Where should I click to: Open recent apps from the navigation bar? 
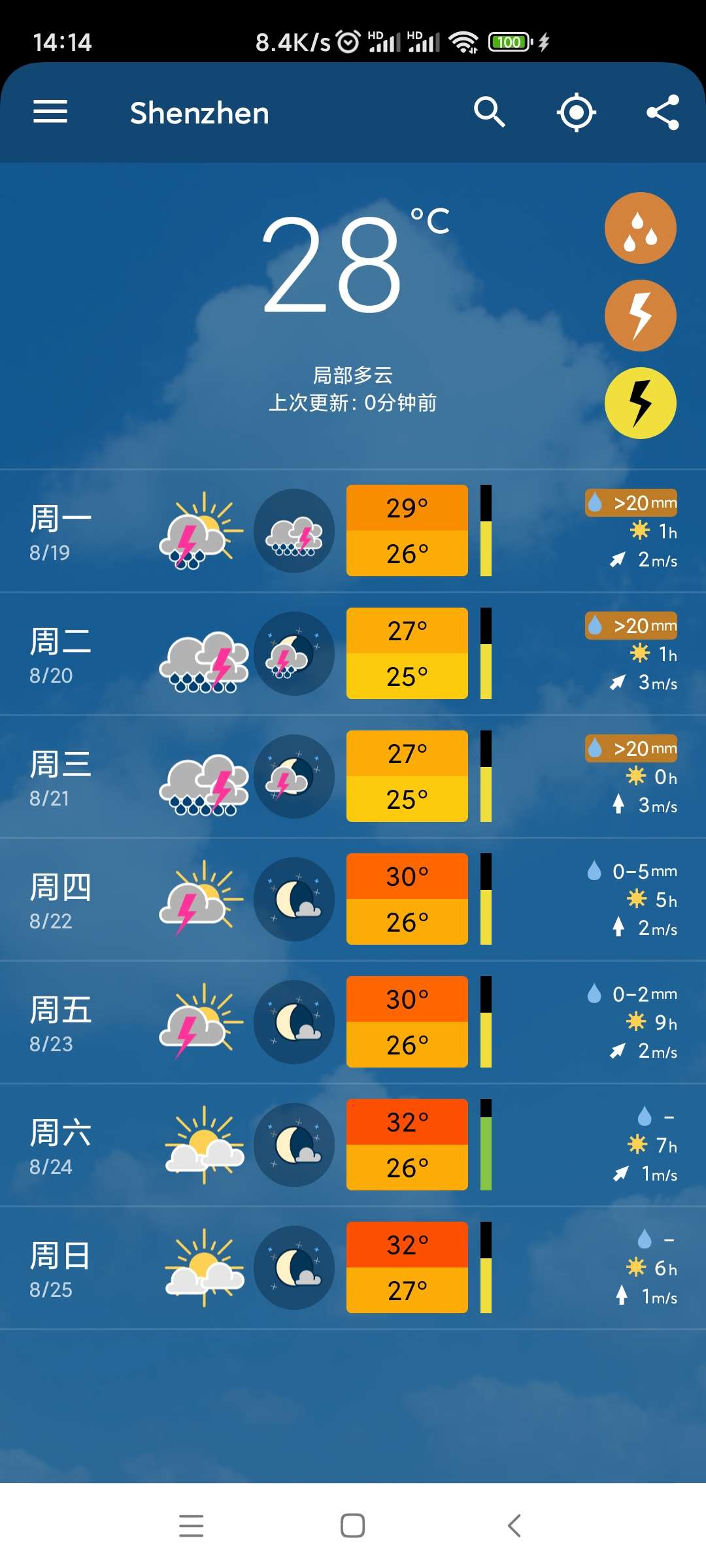(191, 1526)
